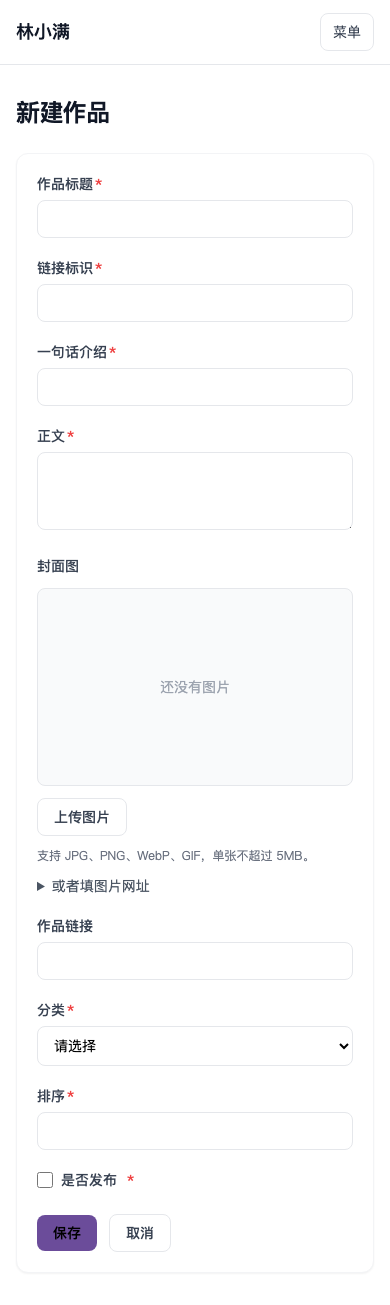Tap the 排序 input field
Viewport: 390px width, 1305px height.
pyautogui.click(x=195, y=1131)
